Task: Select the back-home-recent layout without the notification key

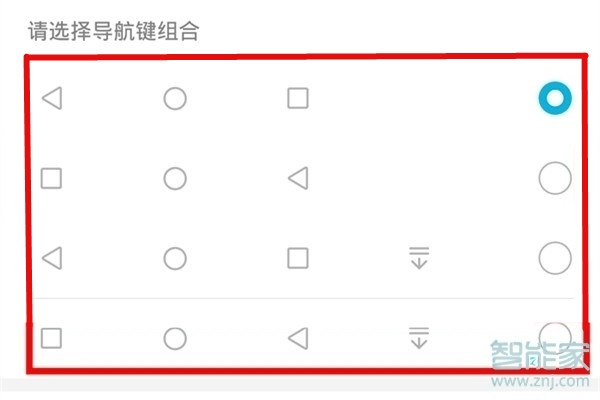Action: coord(555,98)
